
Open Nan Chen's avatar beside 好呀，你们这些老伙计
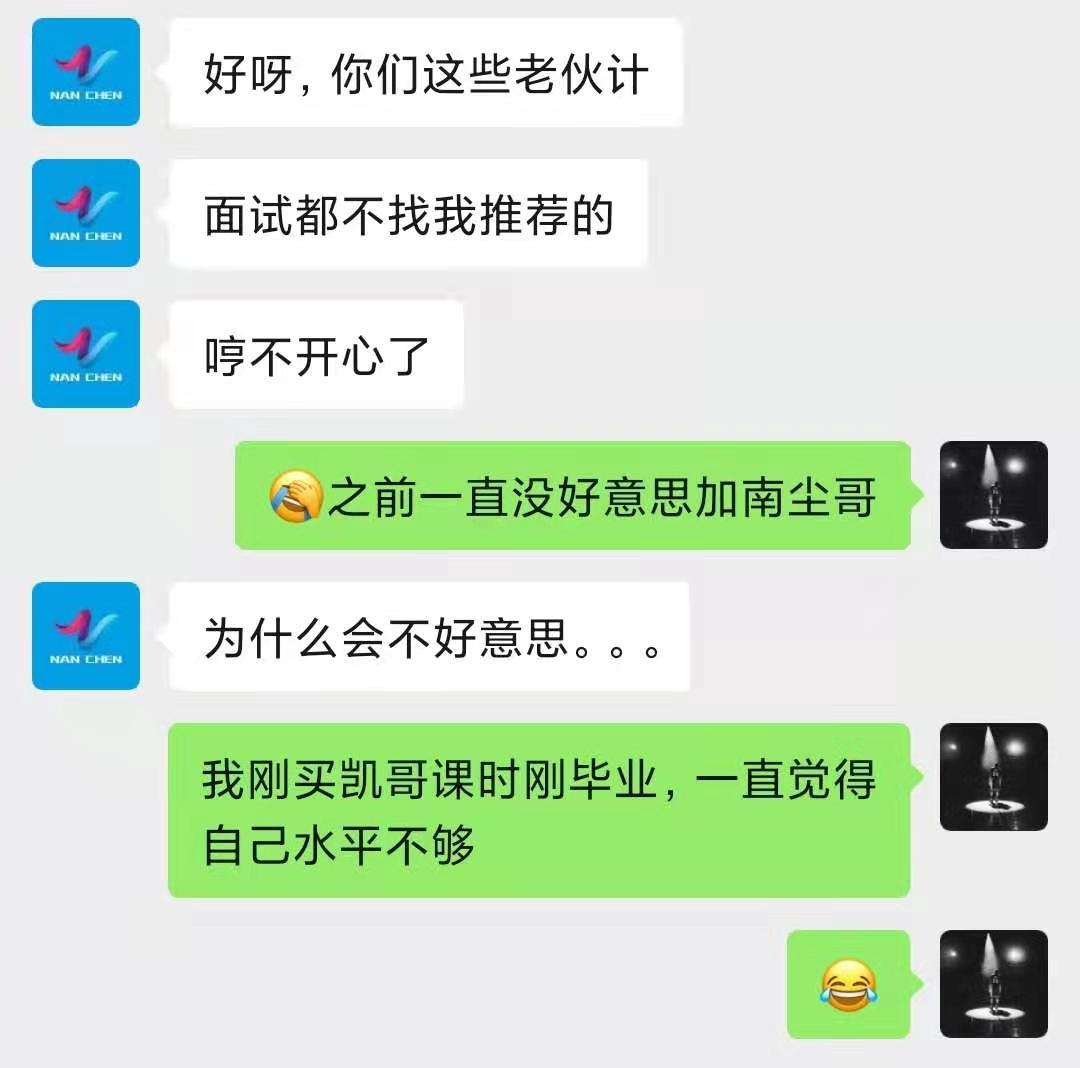click(x=86, y=72)
